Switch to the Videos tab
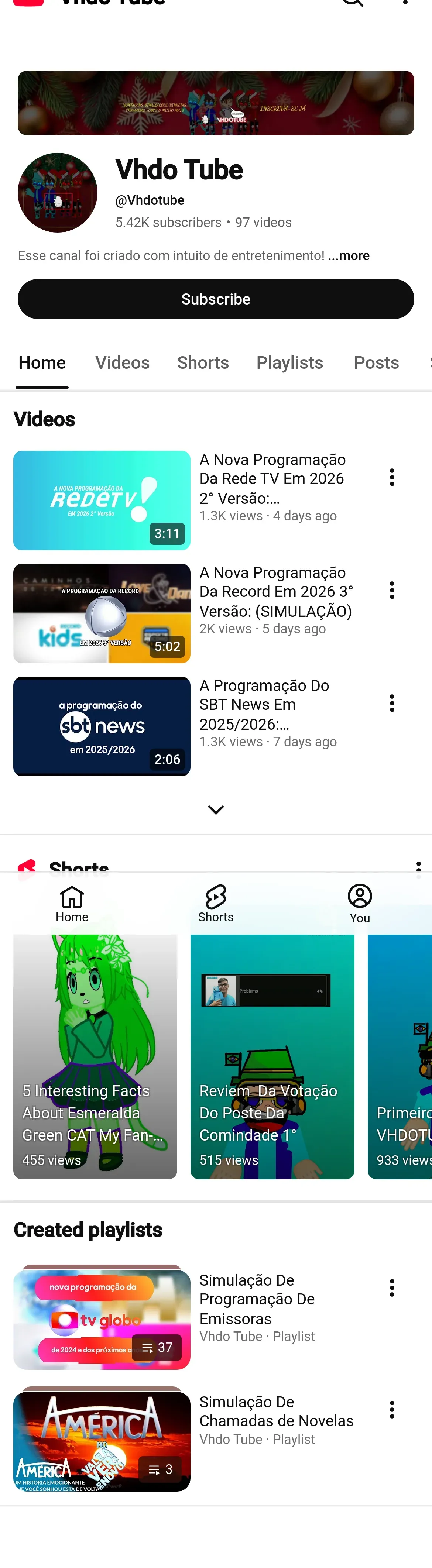Screen dimensions: 432x1568 [122, 363]
